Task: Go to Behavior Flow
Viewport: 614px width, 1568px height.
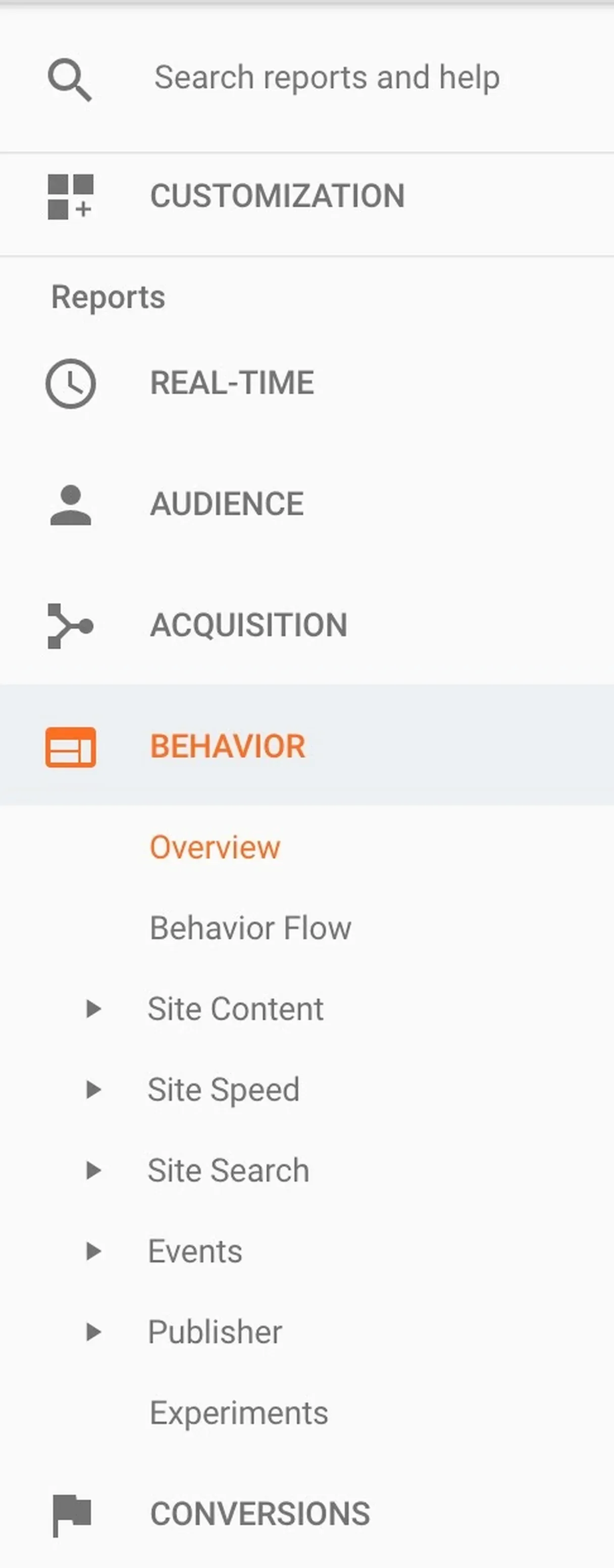Action: point(250,928)
